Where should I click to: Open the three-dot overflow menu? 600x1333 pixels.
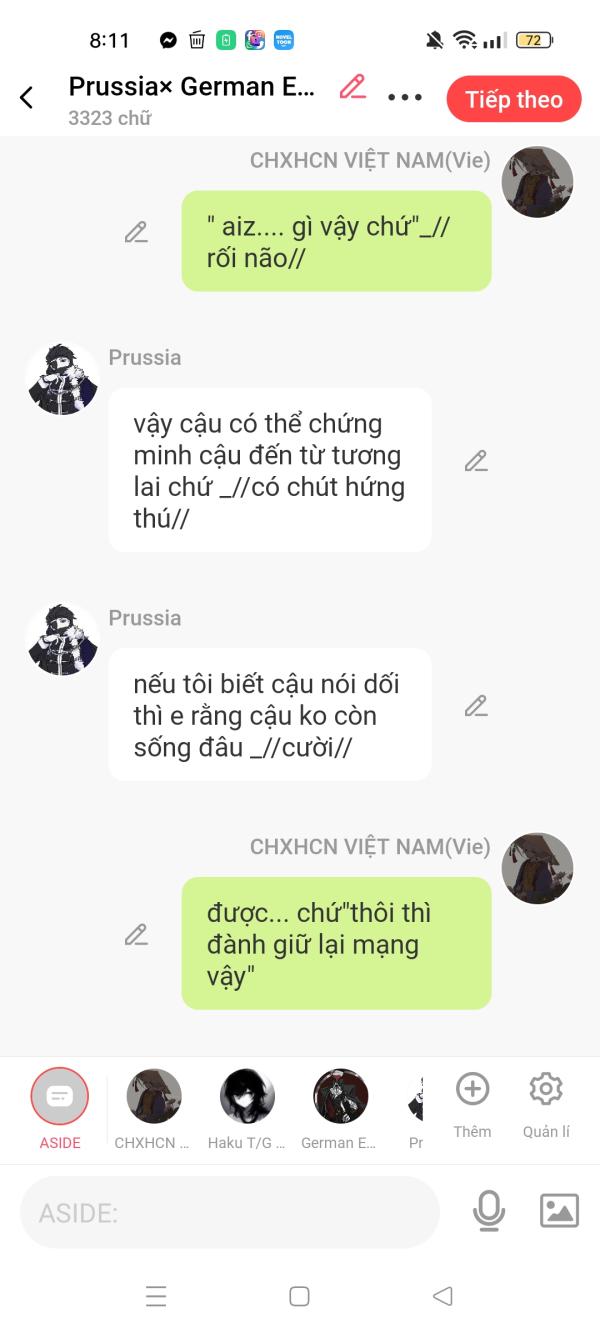pyautogui.click(x=405, y=98)
